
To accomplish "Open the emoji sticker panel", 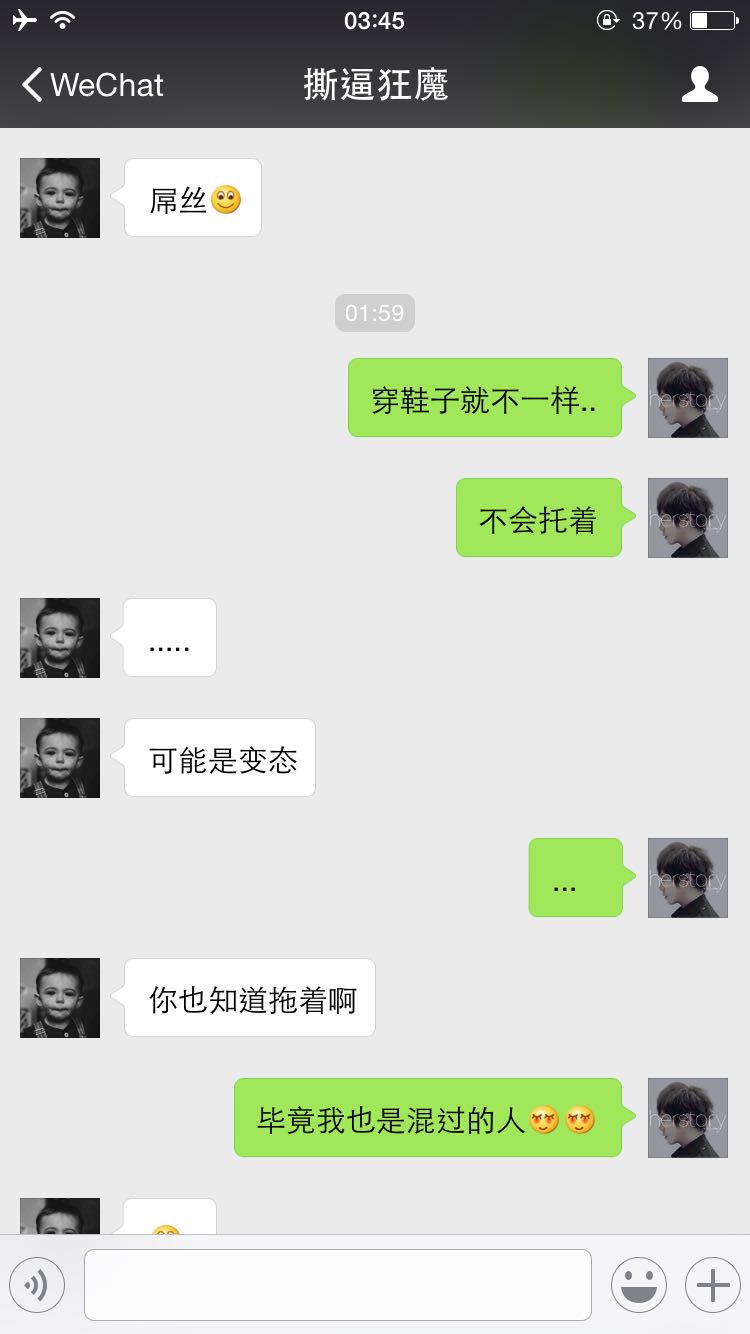I will [639, 1285].
